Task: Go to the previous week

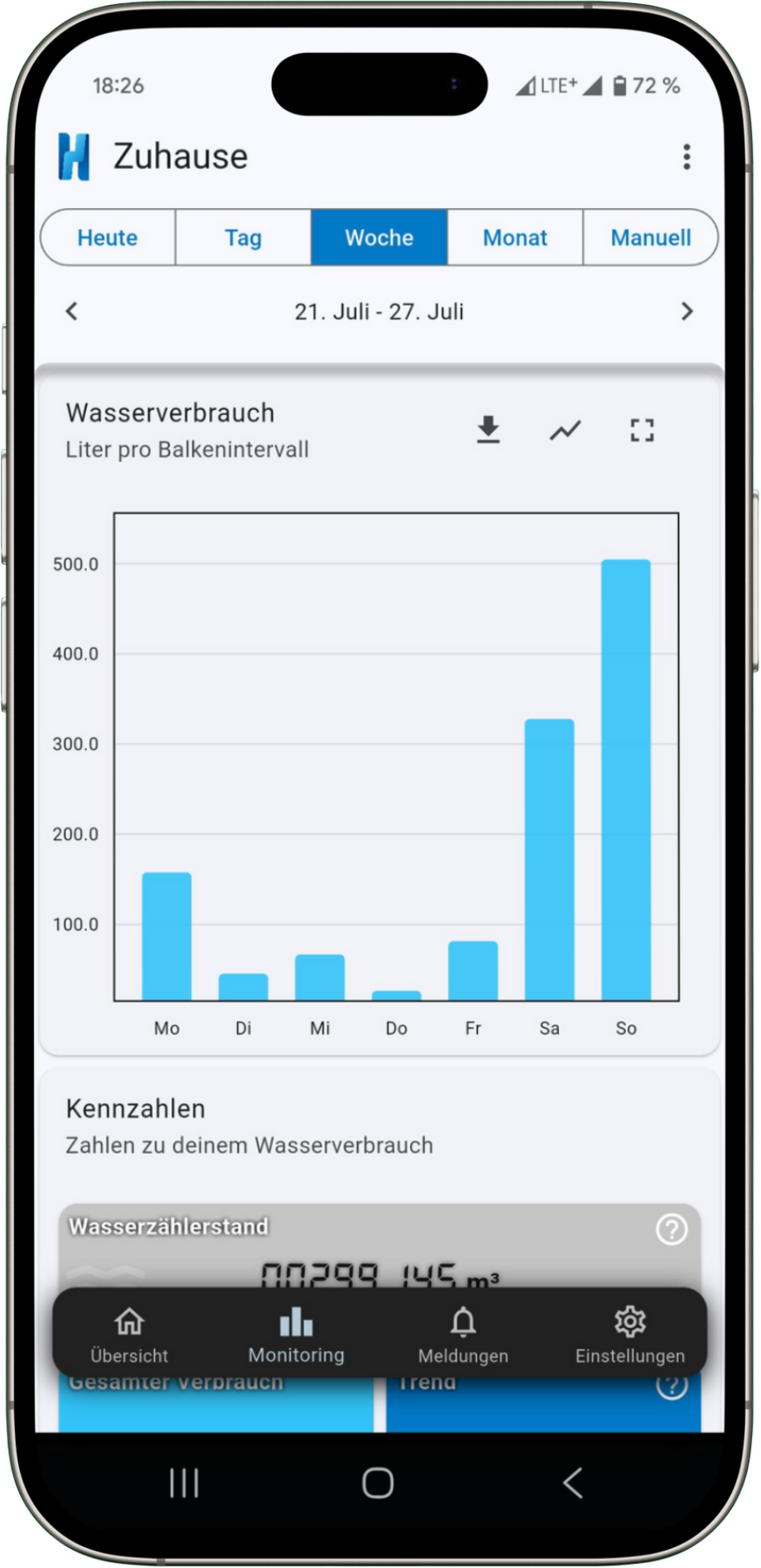Action: (x=72, y=311)
